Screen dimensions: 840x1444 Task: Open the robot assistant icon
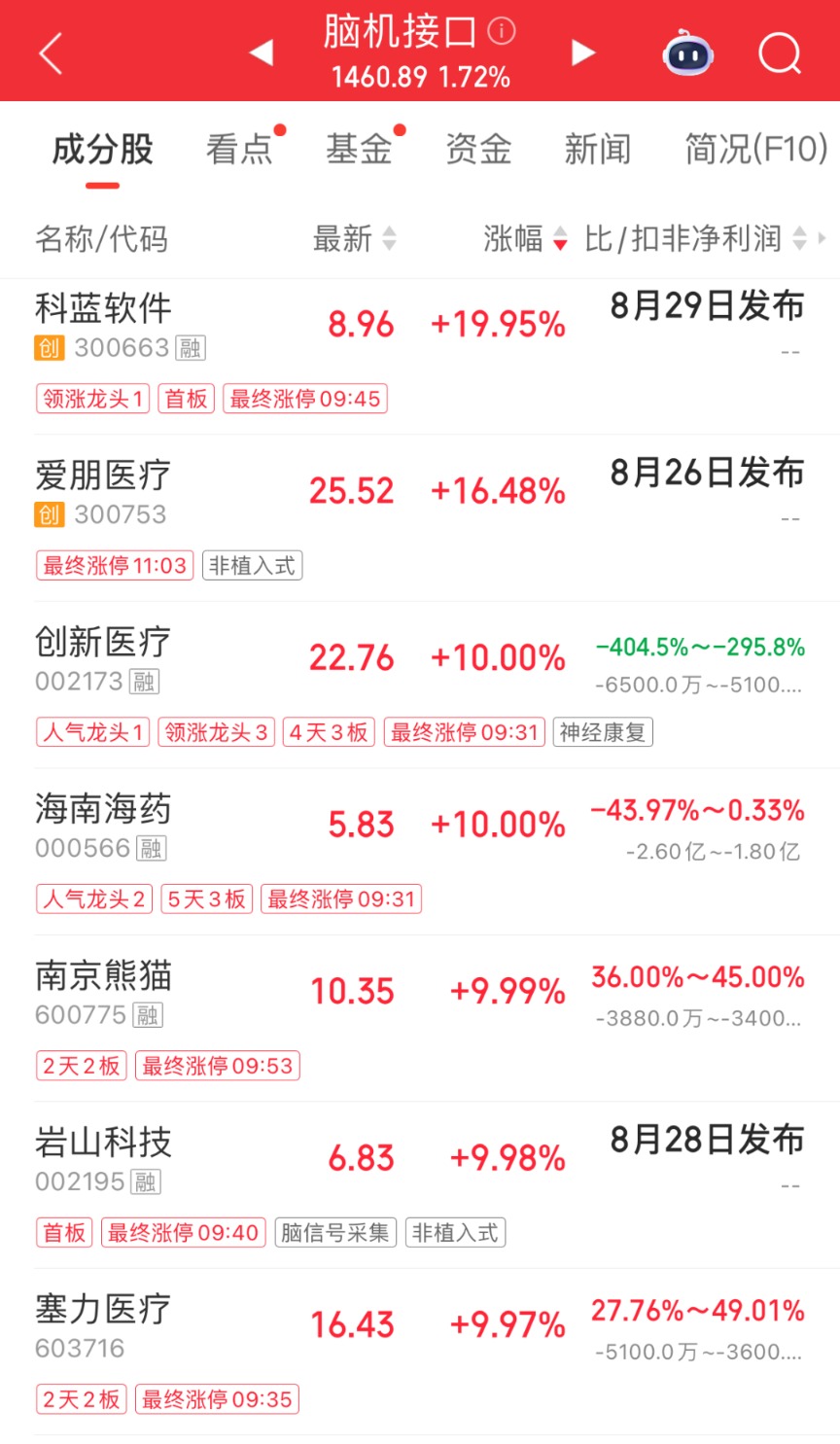pos(688,53)
